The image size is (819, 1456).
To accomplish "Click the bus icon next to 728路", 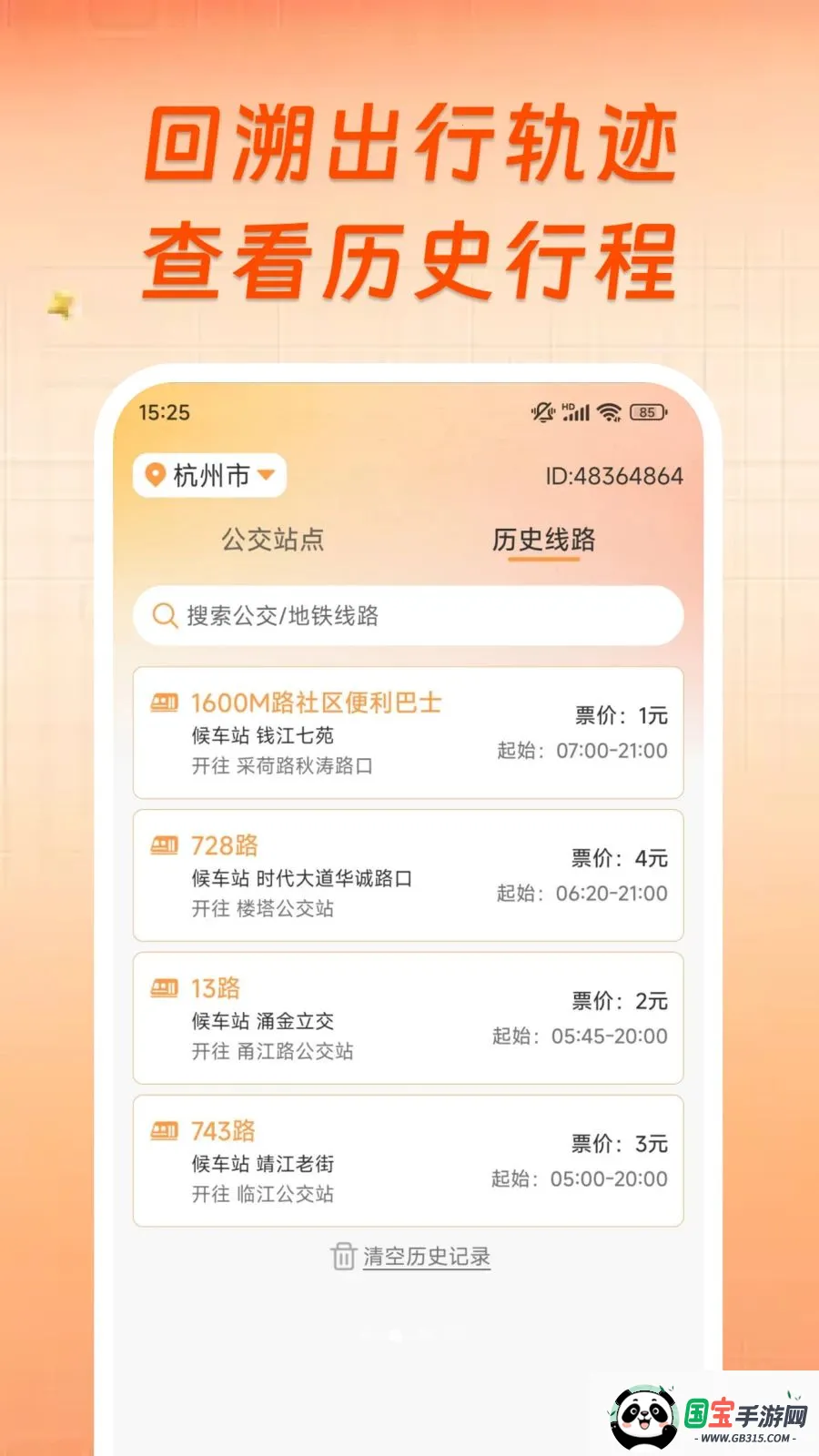I will pyautogui.click(x=165, y=845).
